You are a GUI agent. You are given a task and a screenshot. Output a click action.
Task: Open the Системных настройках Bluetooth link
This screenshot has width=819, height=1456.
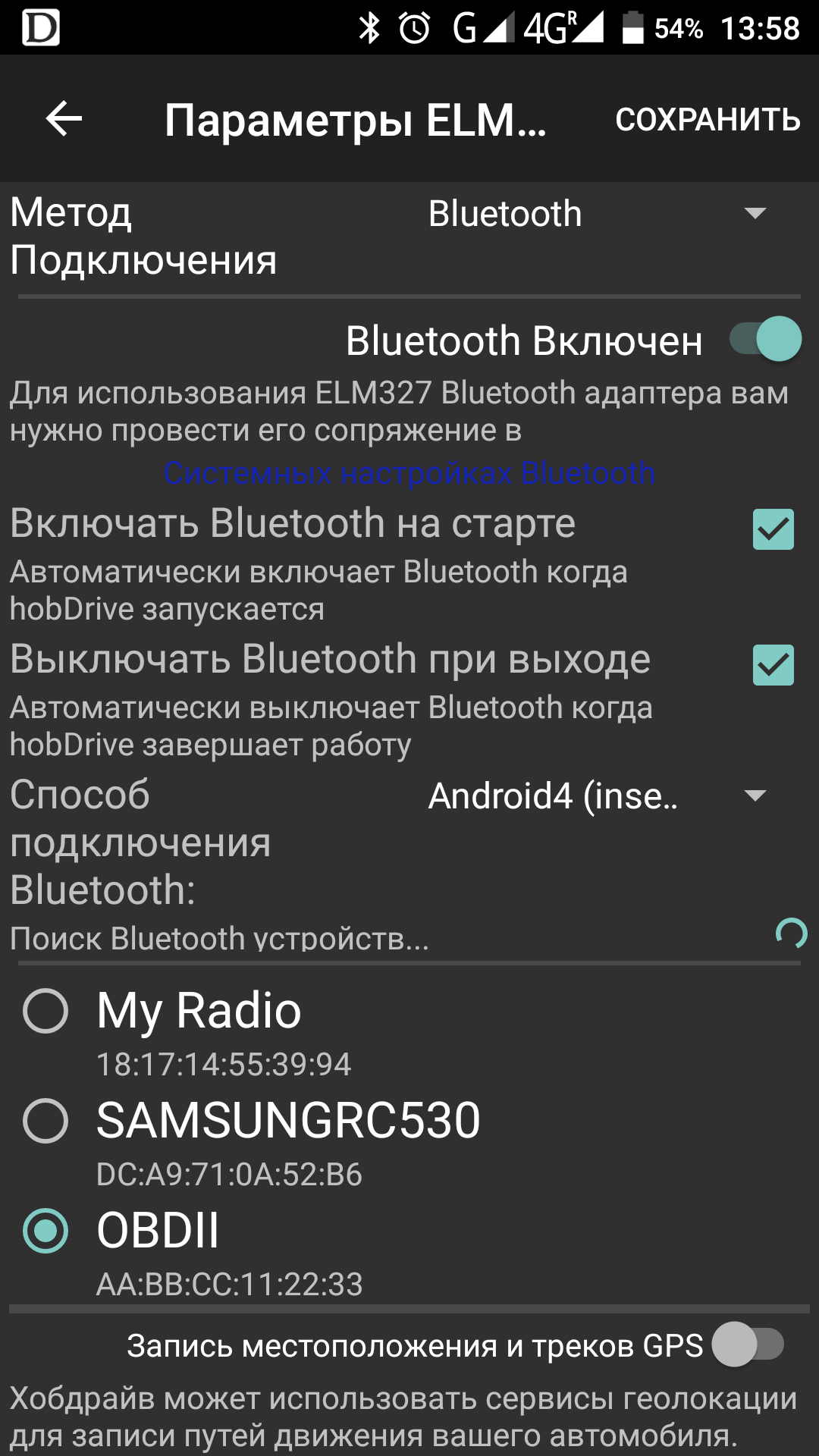pyautogui.click(x=409, y=473)
